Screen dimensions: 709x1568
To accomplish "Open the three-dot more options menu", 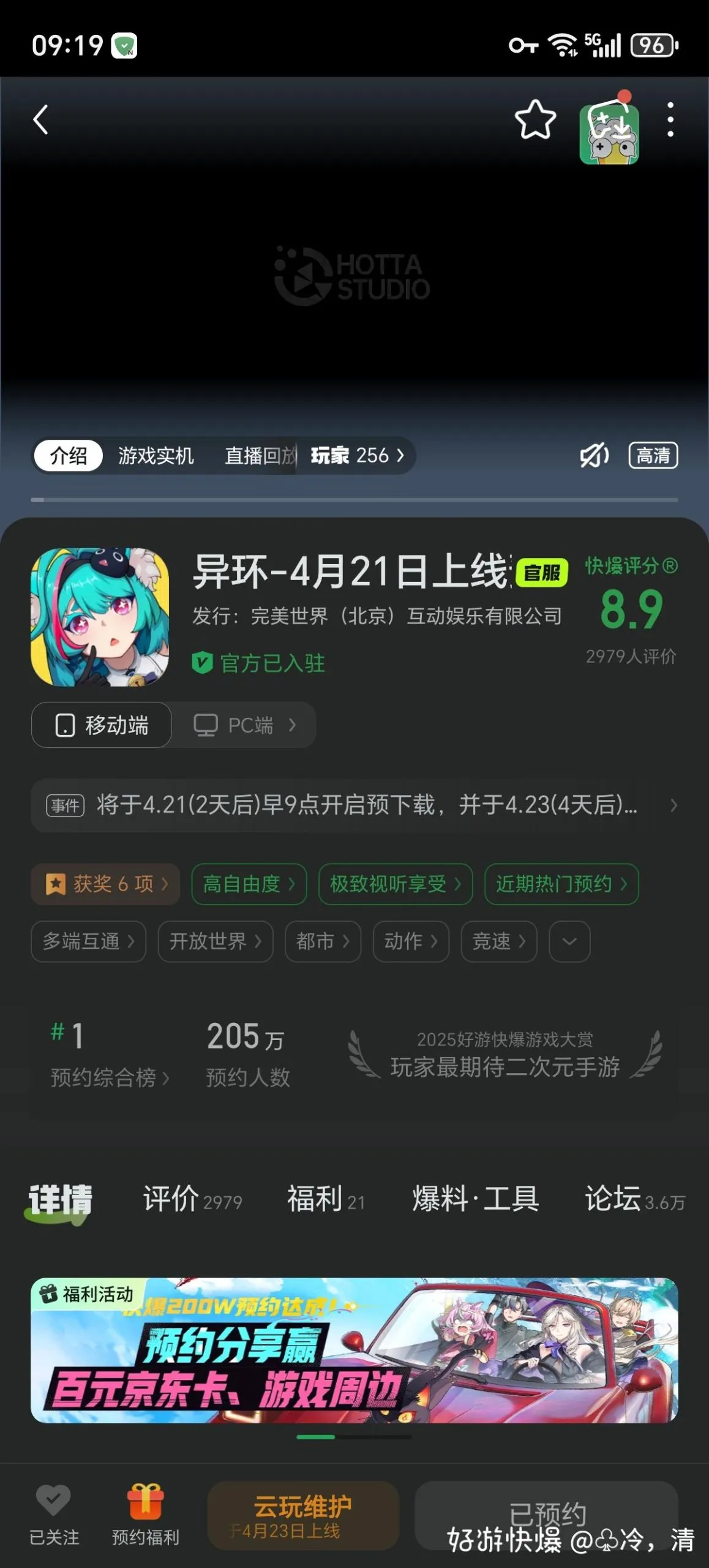I will tap(671, 121).
